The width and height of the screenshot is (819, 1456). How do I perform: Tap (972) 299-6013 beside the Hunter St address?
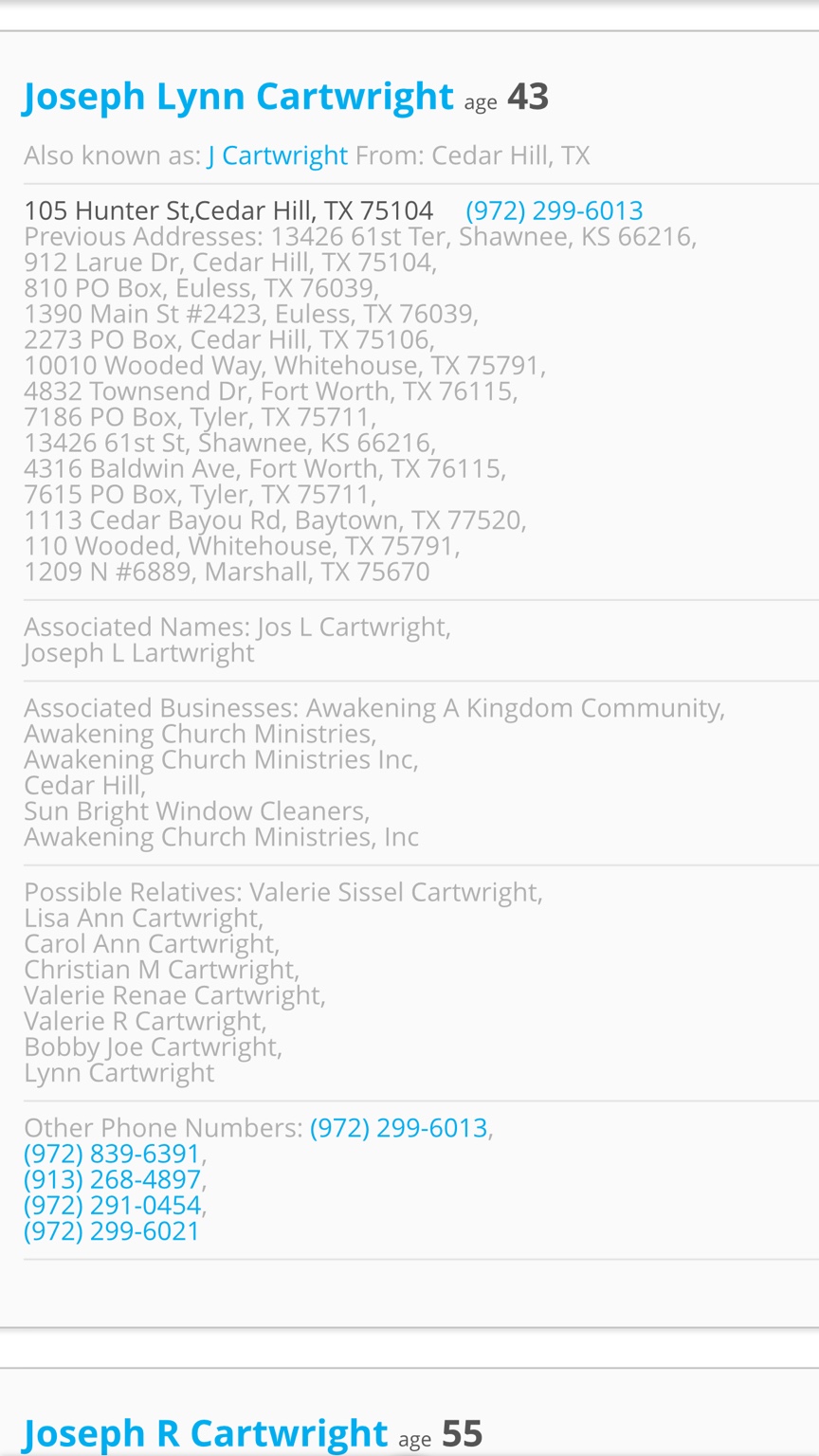tap(554, 210)
